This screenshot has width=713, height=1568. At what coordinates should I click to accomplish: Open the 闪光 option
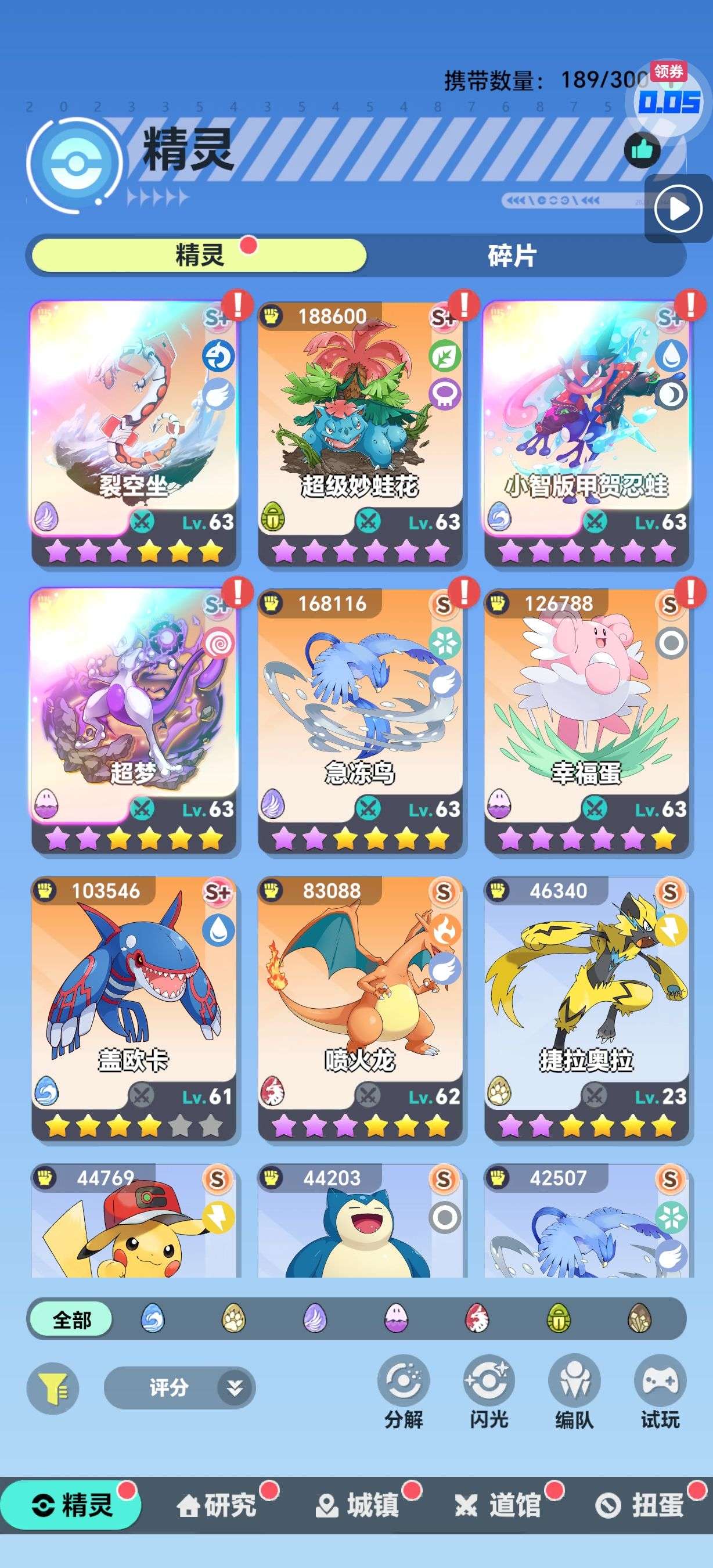[x=488, y=1393]
